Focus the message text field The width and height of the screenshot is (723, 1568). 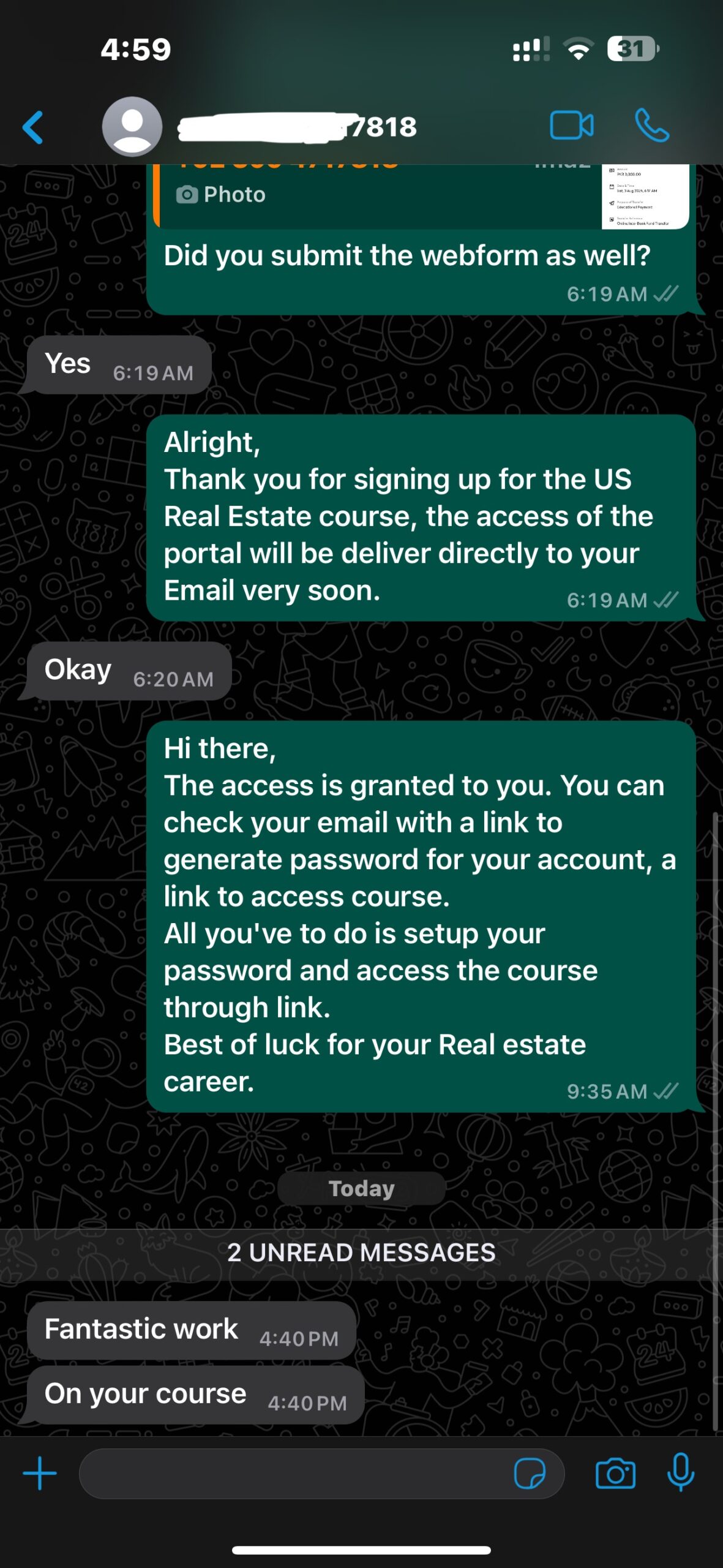click(x=294, y=1473)
